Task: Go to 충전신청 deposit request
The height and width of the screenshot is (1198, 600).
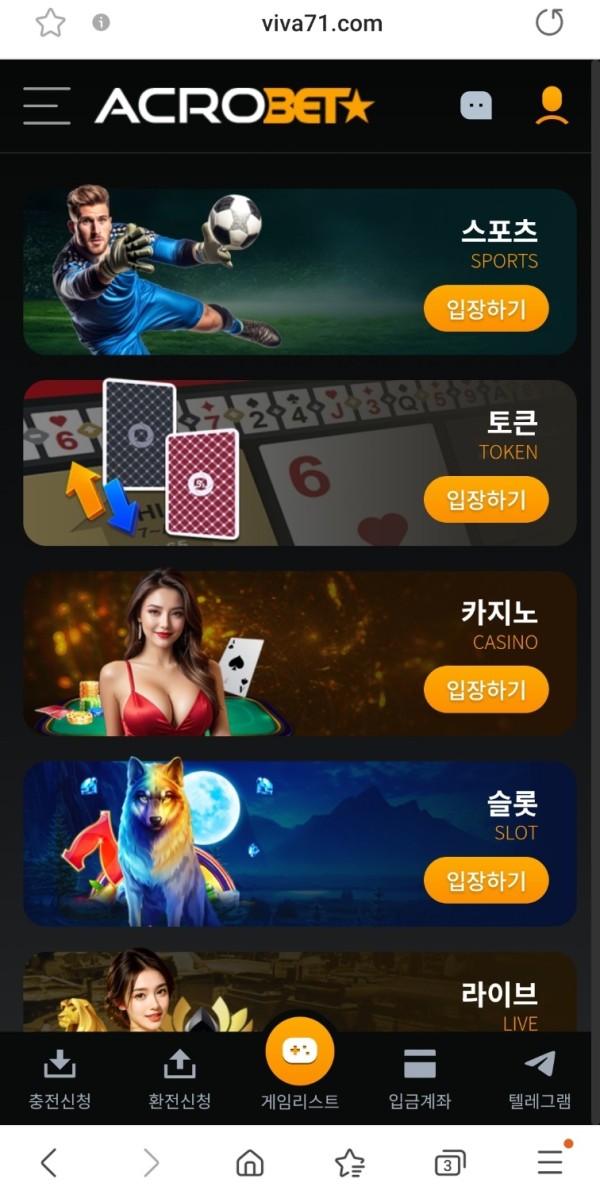Action: point(60,1079)
